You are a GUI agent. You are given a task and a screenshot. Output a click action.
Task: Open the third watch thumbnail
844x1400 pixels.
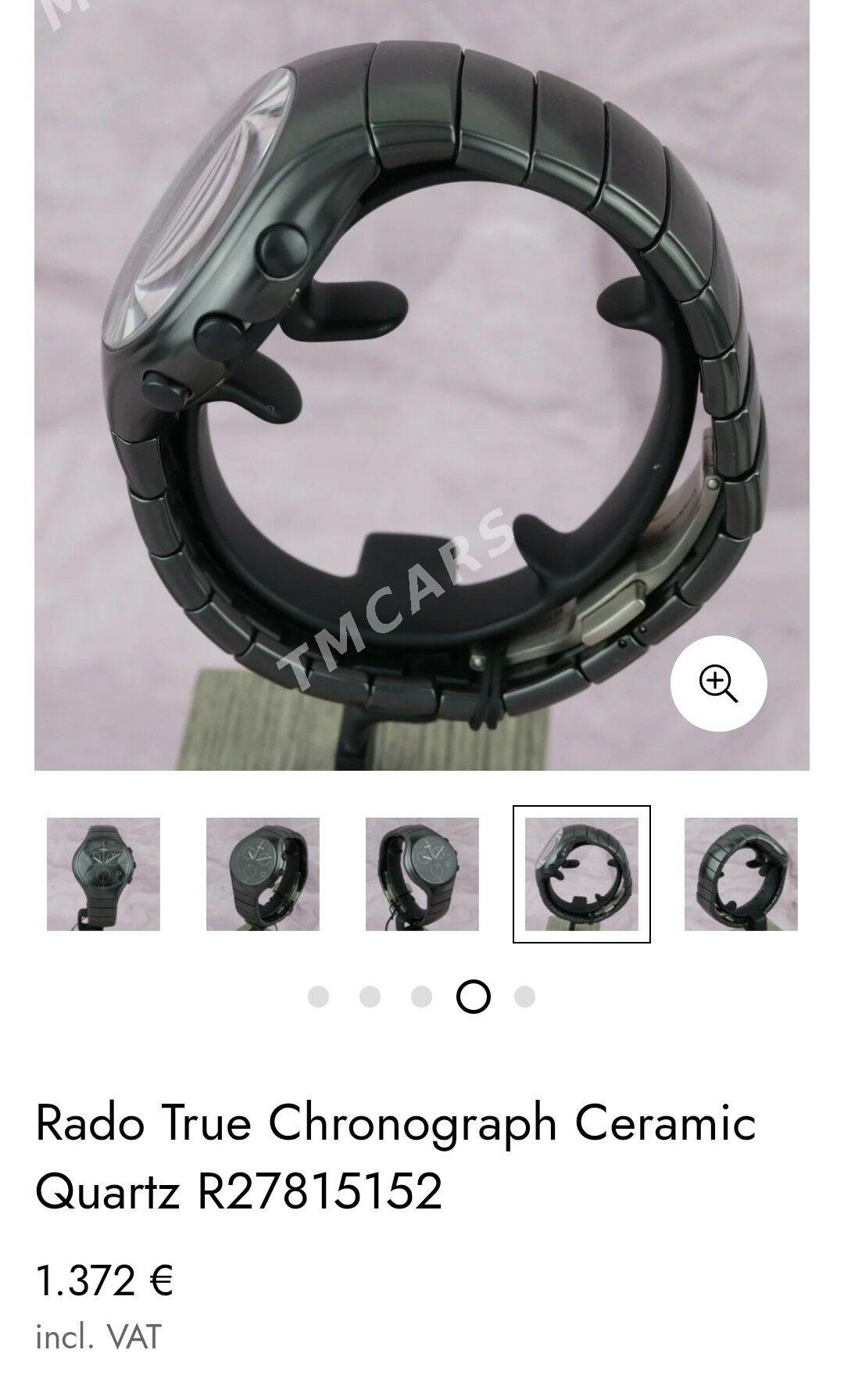pyautogui.click(x=422, y=874)
